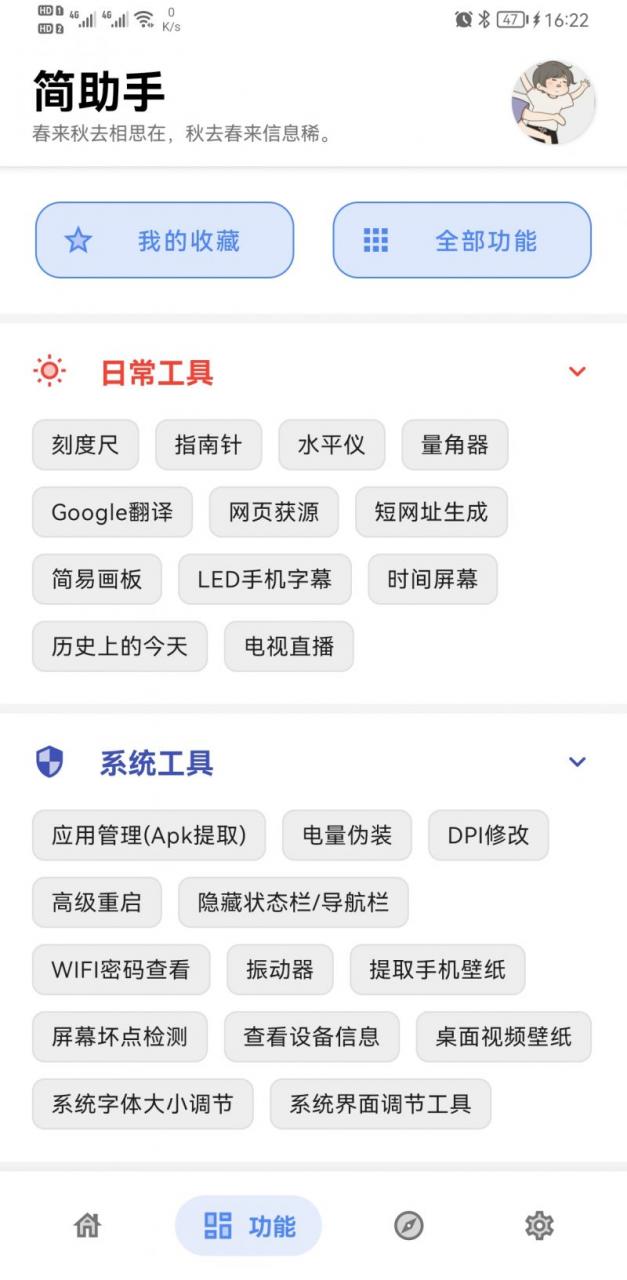This screenshot has height=1280, width=627.
Task: View 查看设备信息 device info
Action: [x=311, y=1036]
